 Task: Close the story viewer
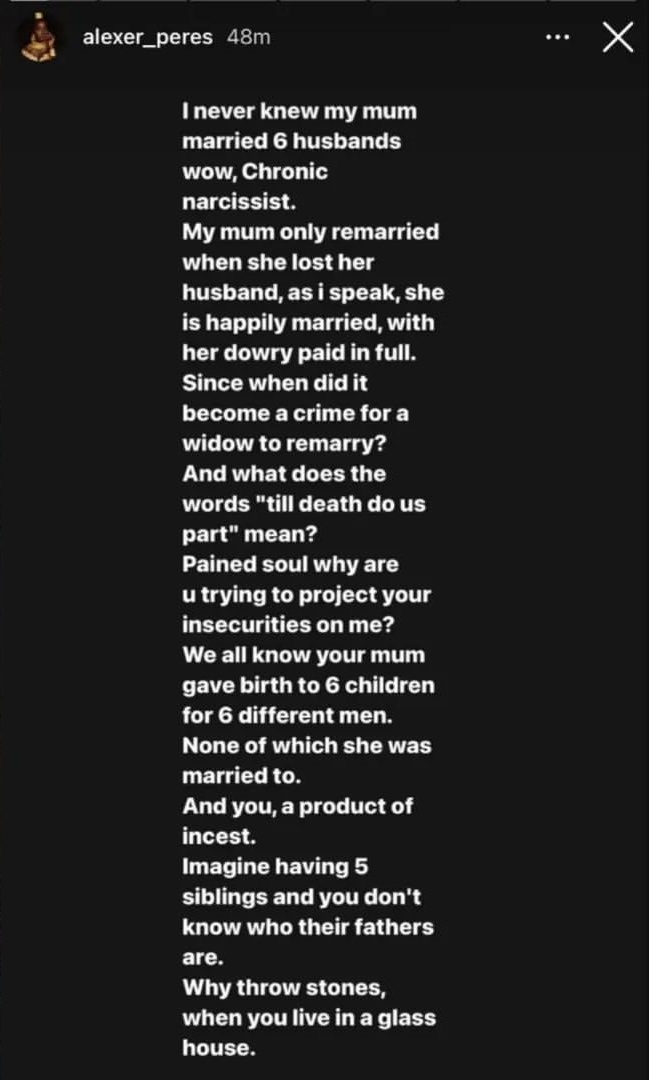pos(619,38)
